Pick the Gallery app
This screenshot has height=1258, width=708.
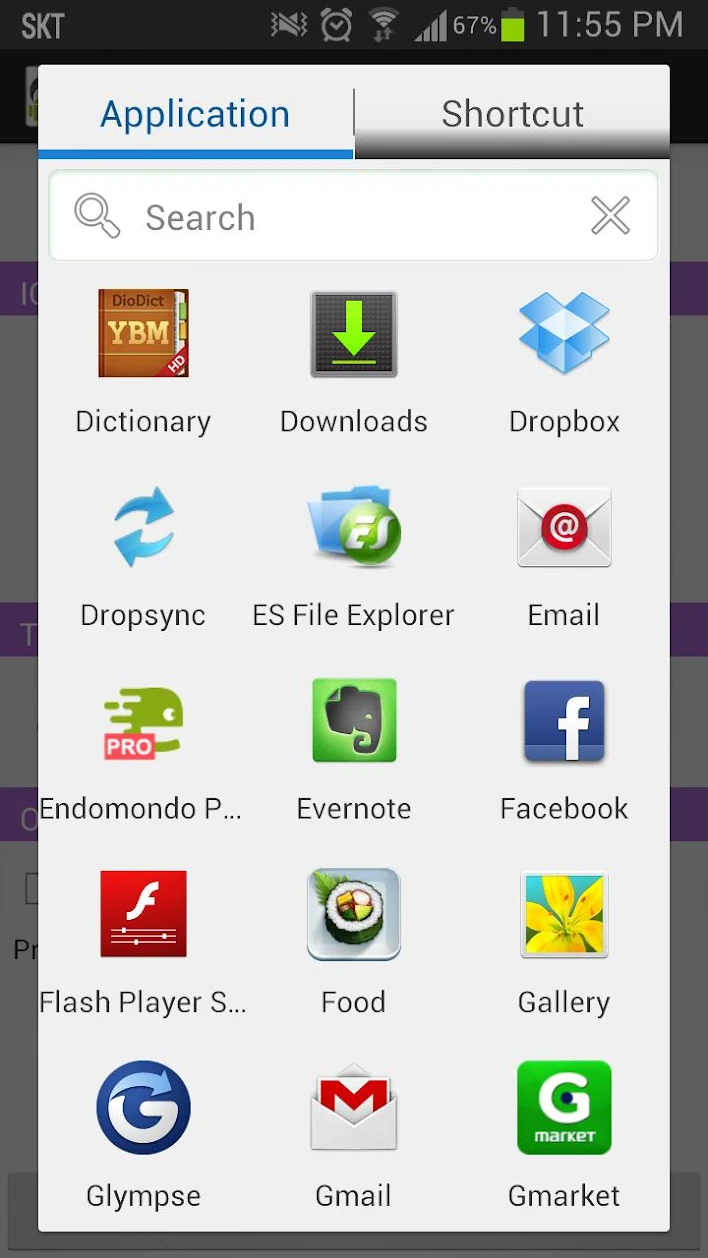tap(564, 940)
